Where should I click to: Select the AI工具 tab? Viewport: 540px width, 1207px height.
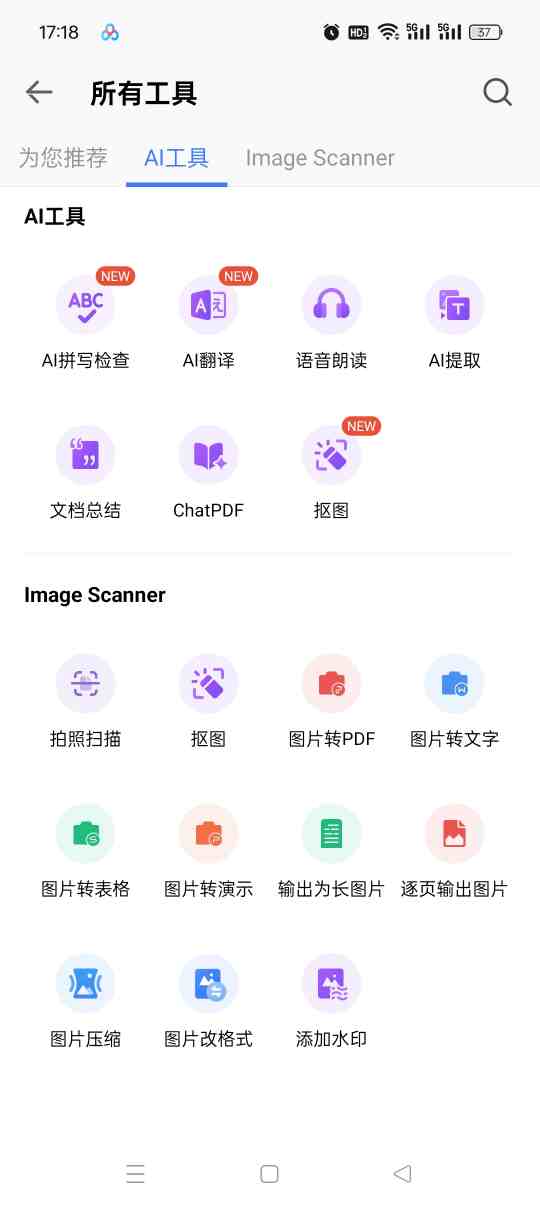[x=176, y=158]
